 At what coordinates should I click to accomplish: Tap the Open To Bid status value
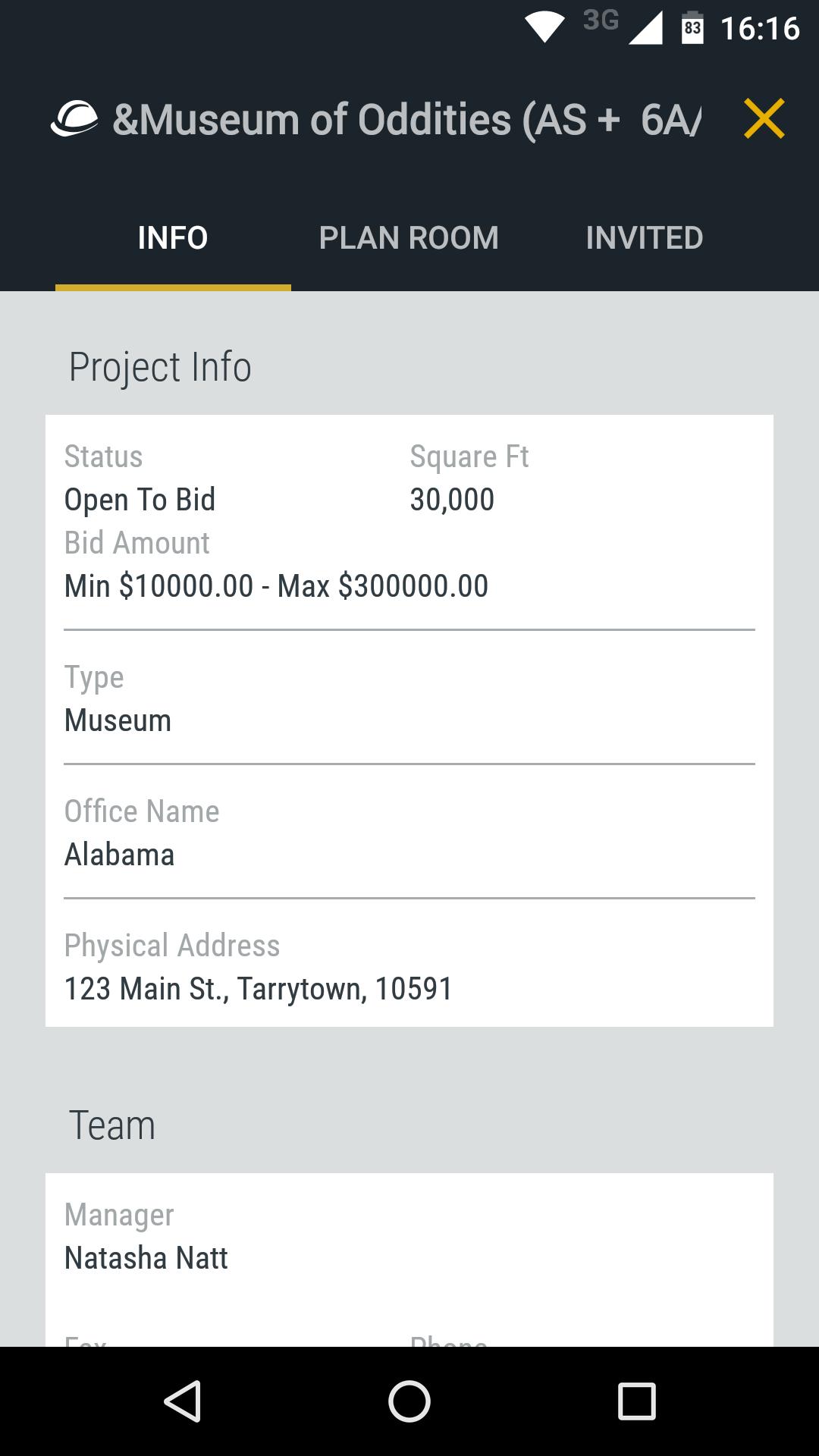click(140, 499)
